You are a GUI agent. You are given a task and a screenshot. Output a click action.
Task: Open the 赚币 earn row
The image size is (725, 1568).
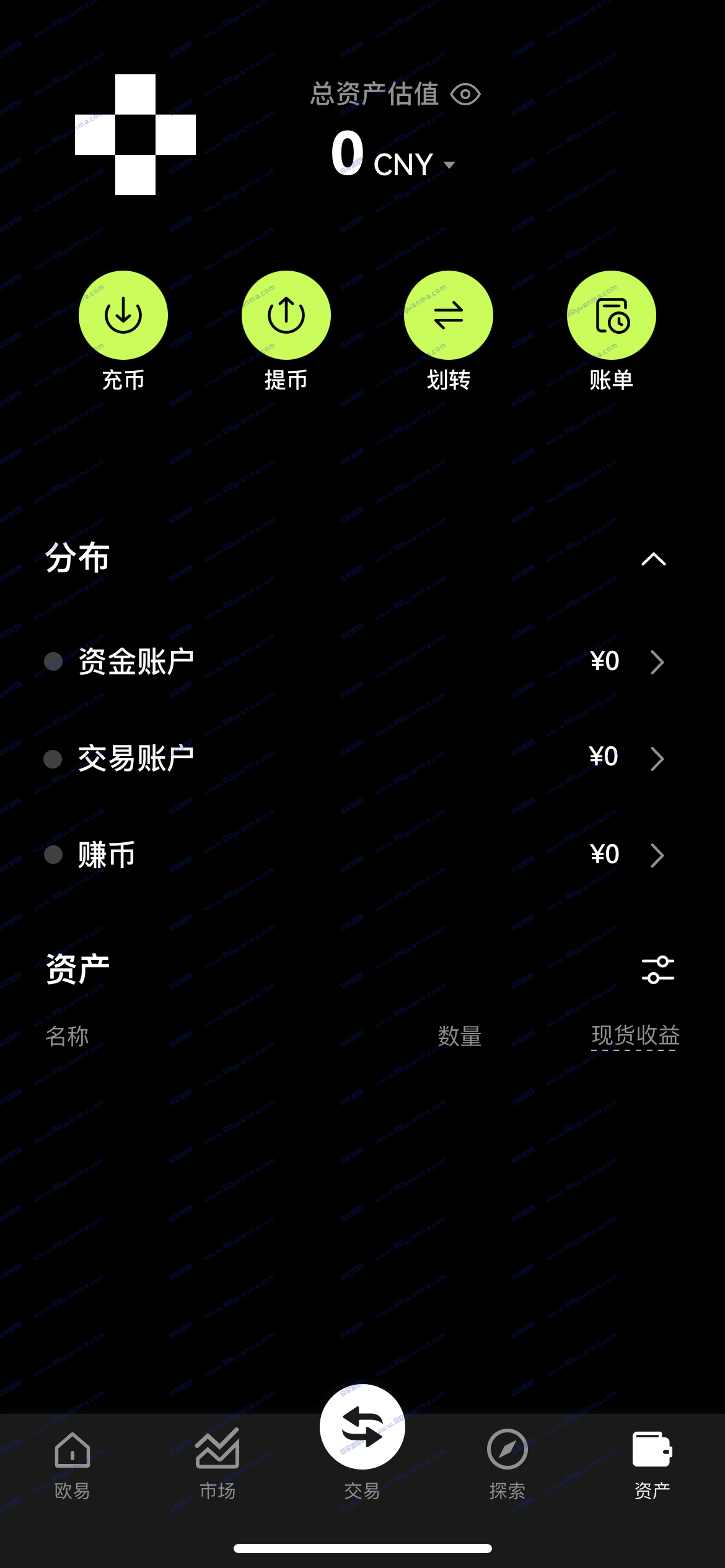tap(362, 855)
